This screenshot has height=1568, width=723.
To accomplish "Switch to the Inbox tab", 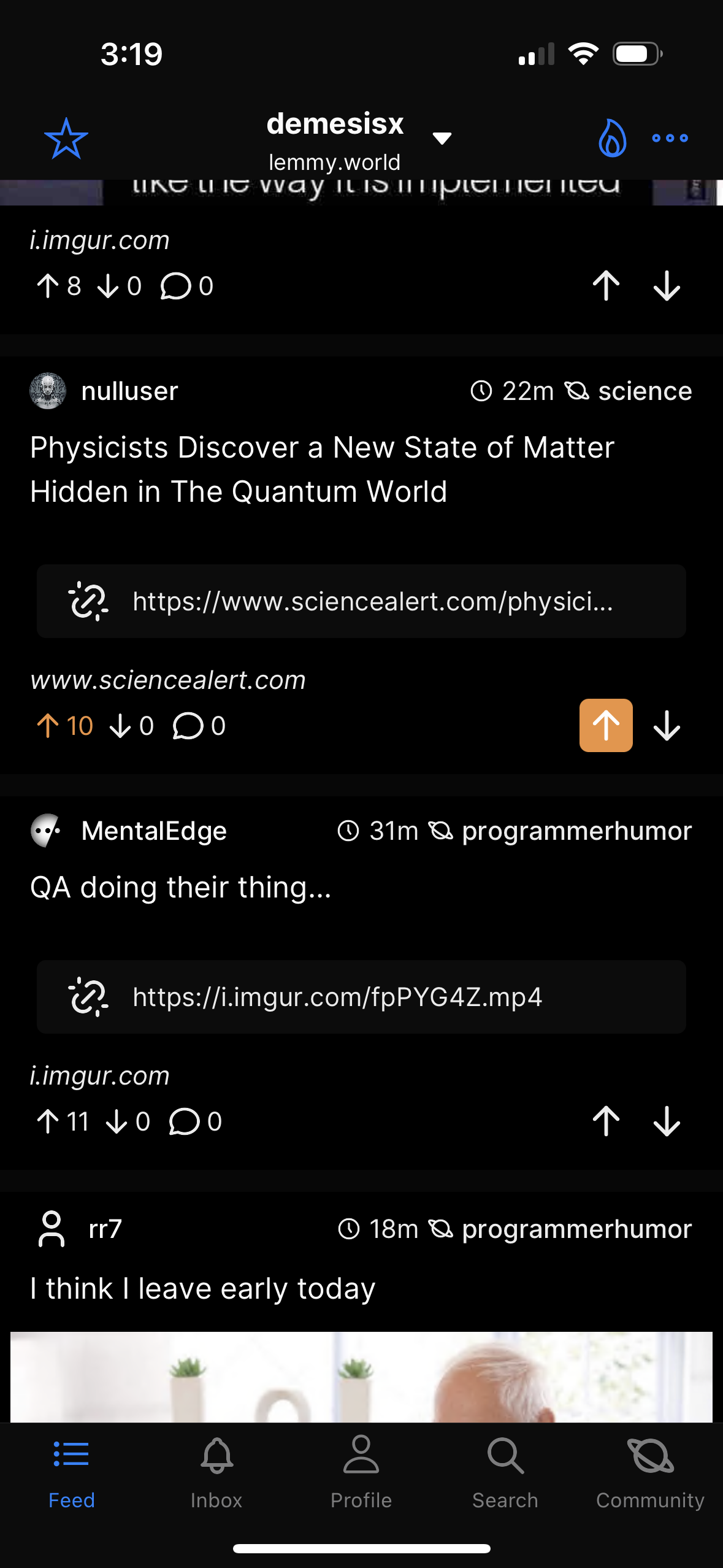I will (216, 1472).
